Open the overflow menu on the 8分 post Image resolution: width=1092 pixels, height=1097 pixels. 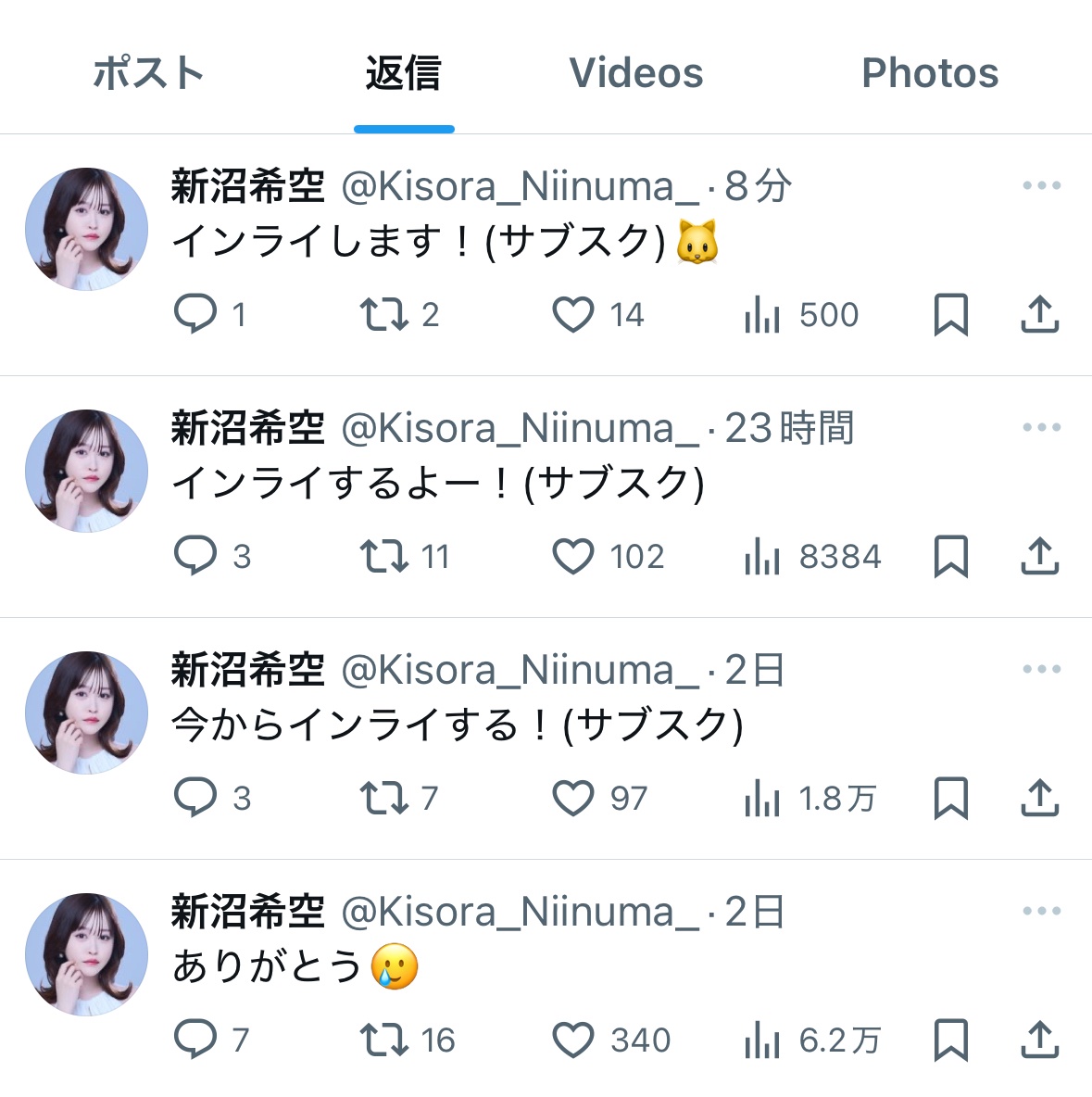1041,186
